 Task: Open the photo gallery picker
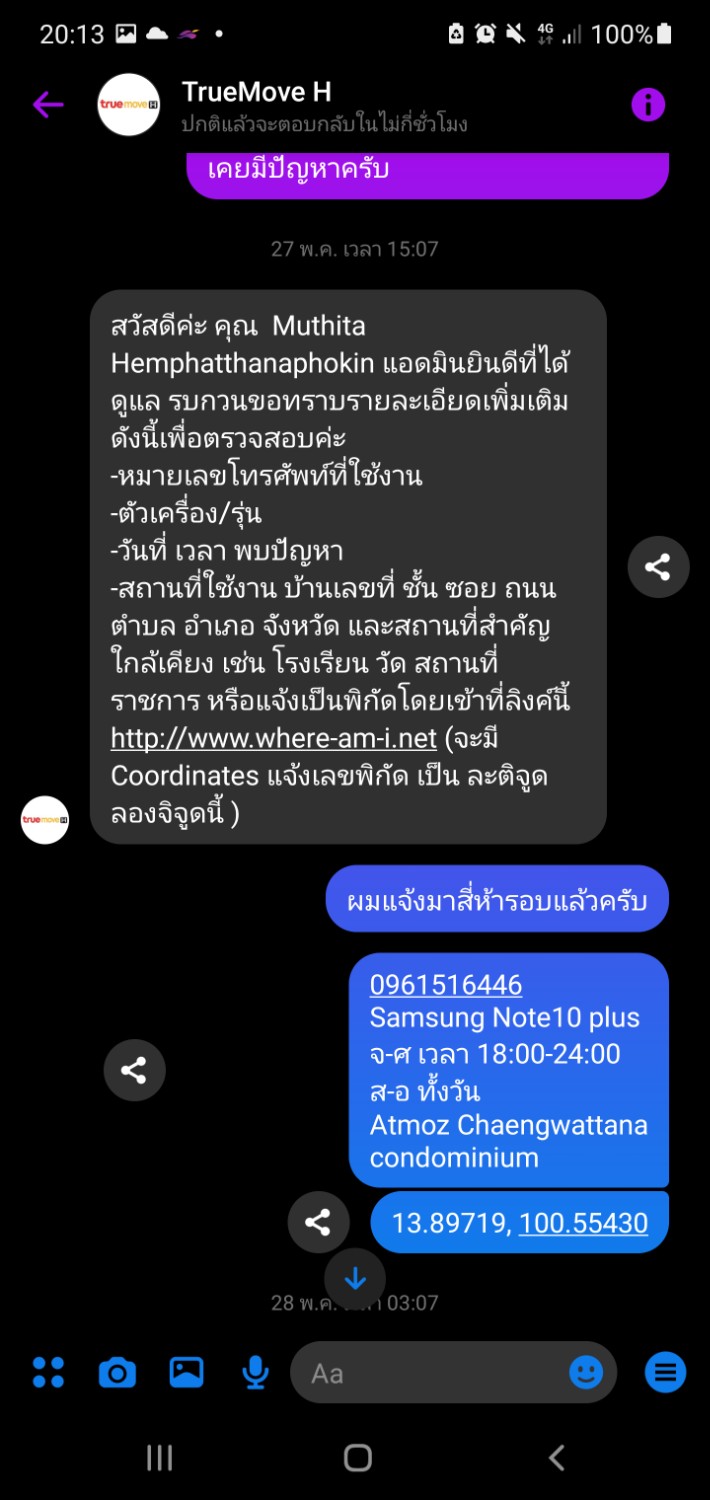click(186, 1371)
